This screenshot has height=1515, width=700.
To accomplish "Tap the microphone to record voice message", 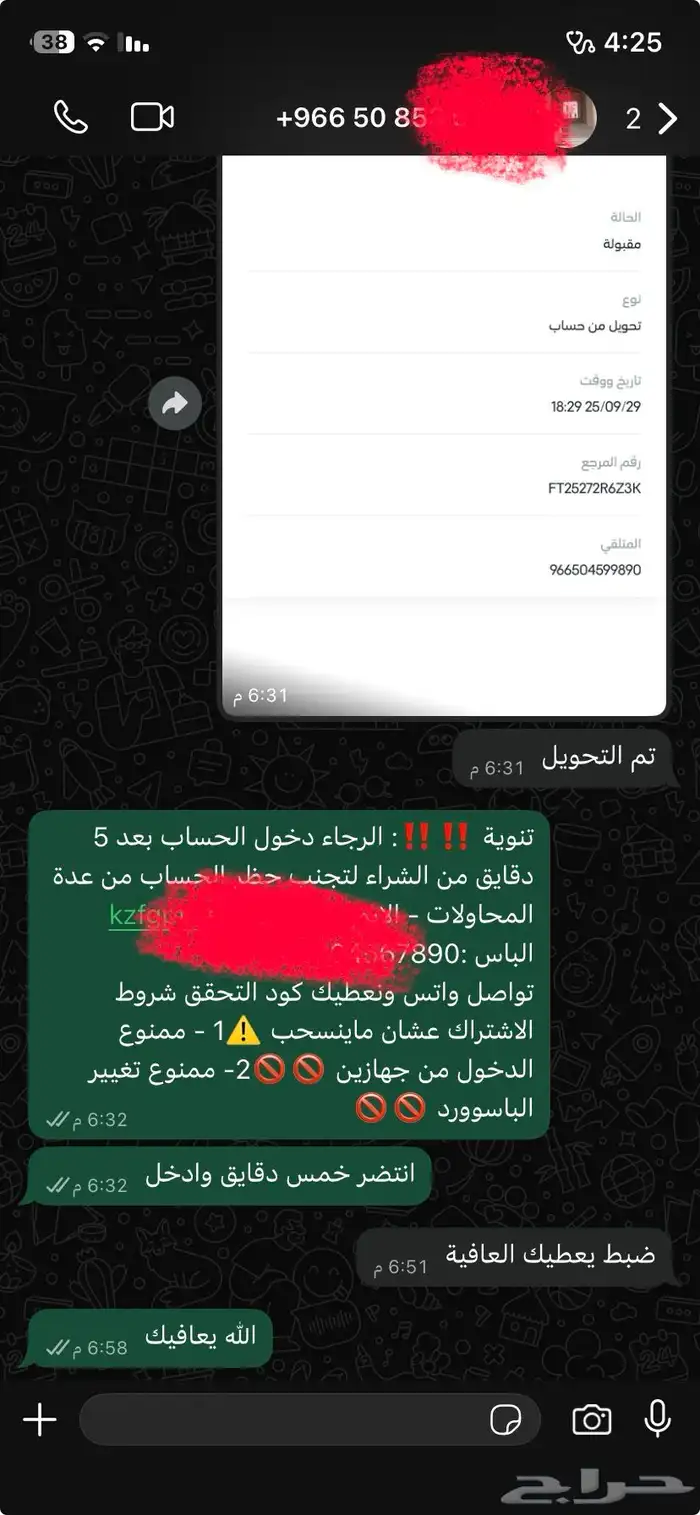I will tap(657, 1418).
